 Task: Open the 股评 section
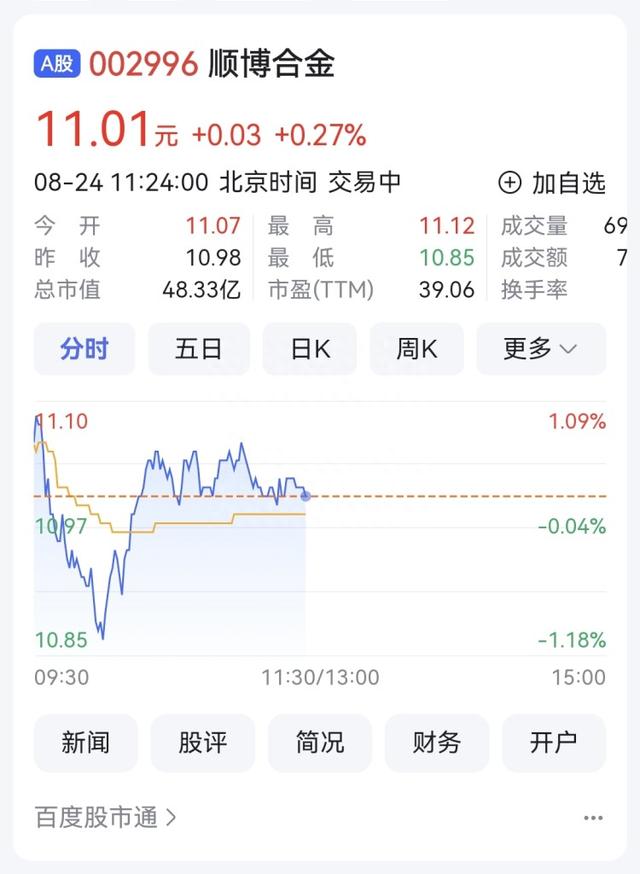pyautogui.click(x=203, y=742)
